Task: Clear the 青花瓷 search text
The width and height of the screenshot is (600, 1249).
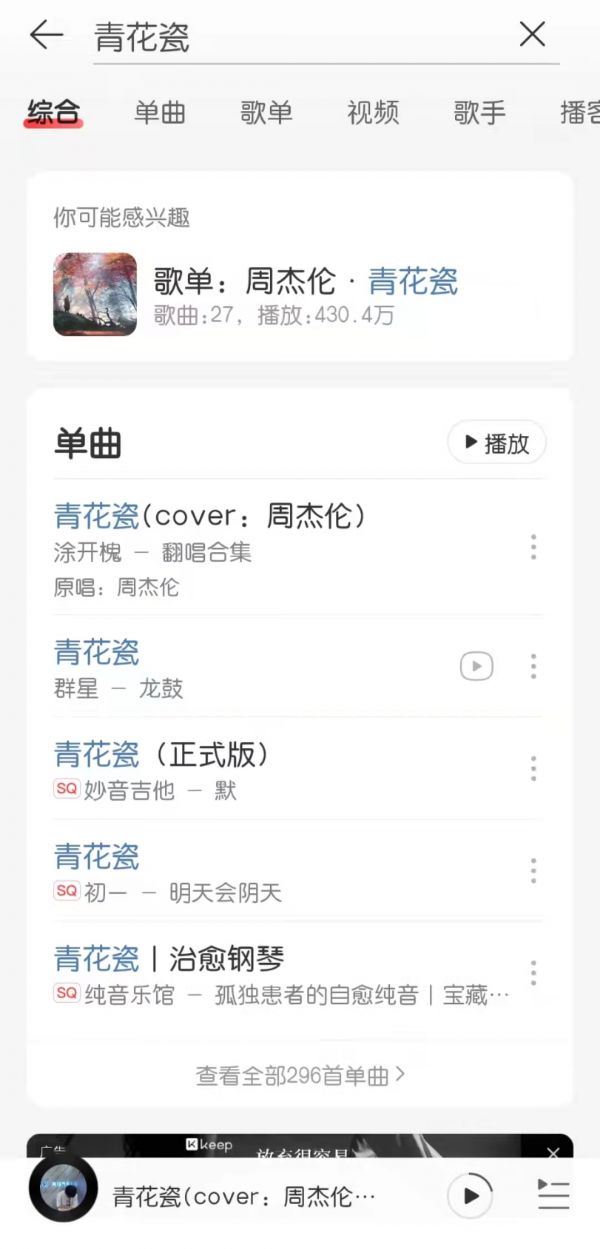Action: point(532,35)
